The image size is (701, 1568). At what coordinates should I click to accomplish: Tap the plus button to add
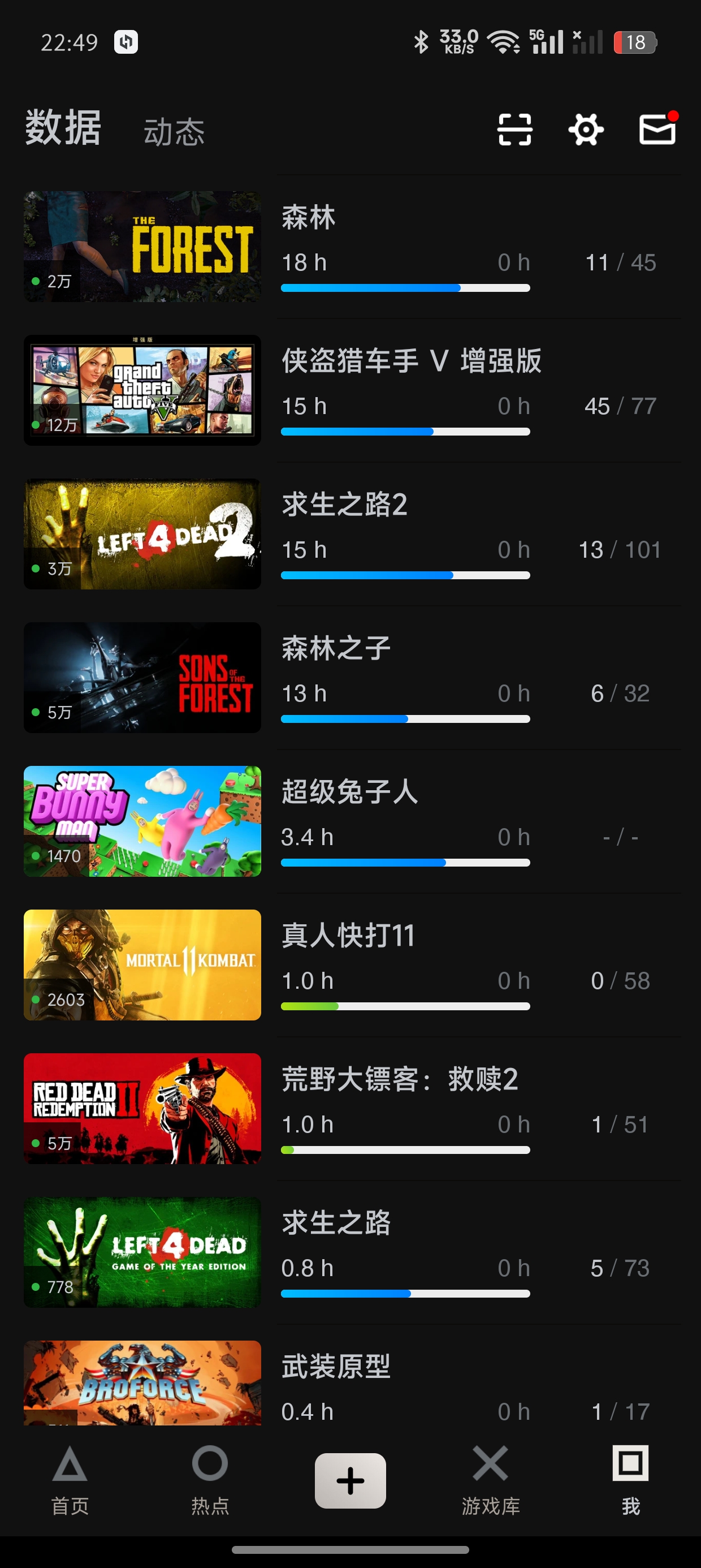pyautogui.click(x=350, y=1480)
